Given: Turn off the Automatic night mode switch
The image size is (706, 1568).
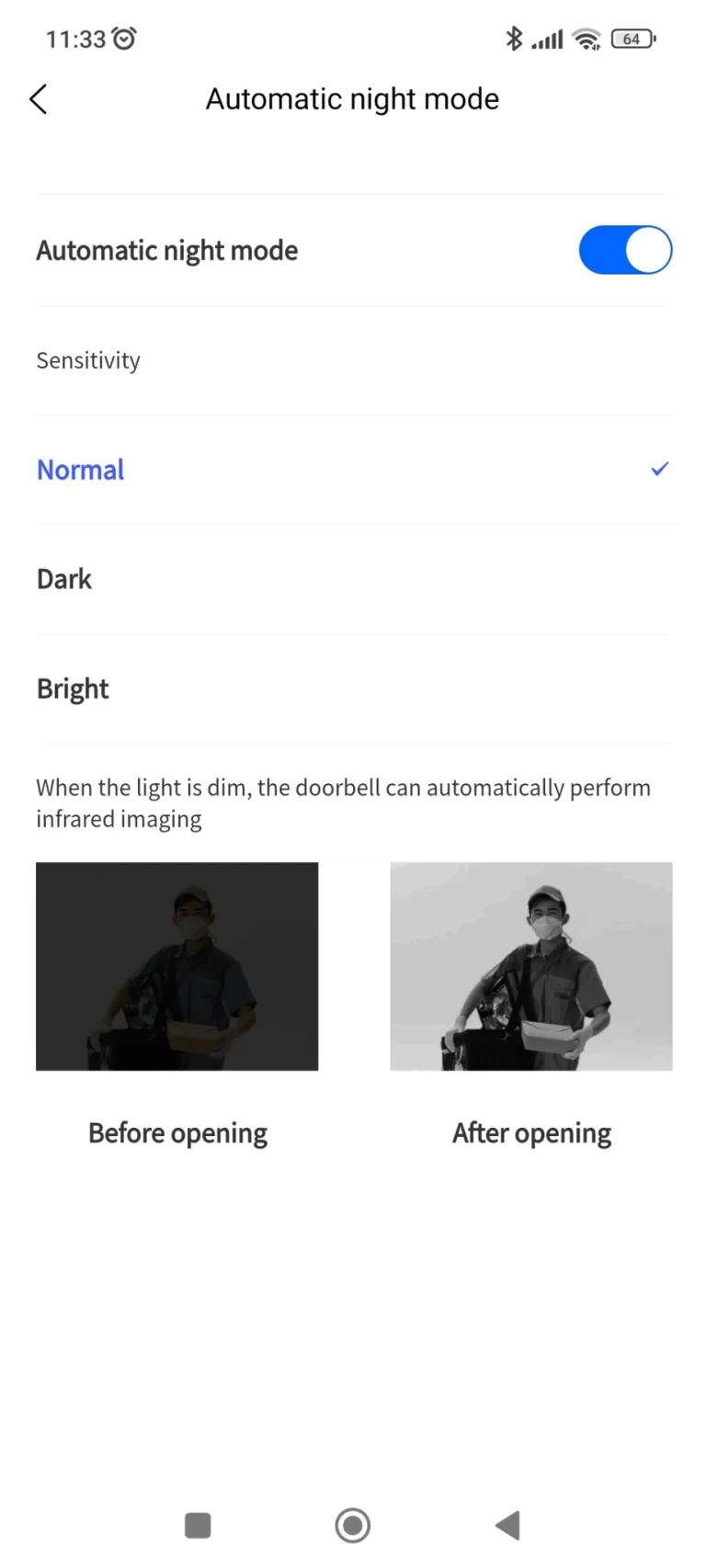Looking at the screenshot, I should pyautogui.click(x=625, y=250).
